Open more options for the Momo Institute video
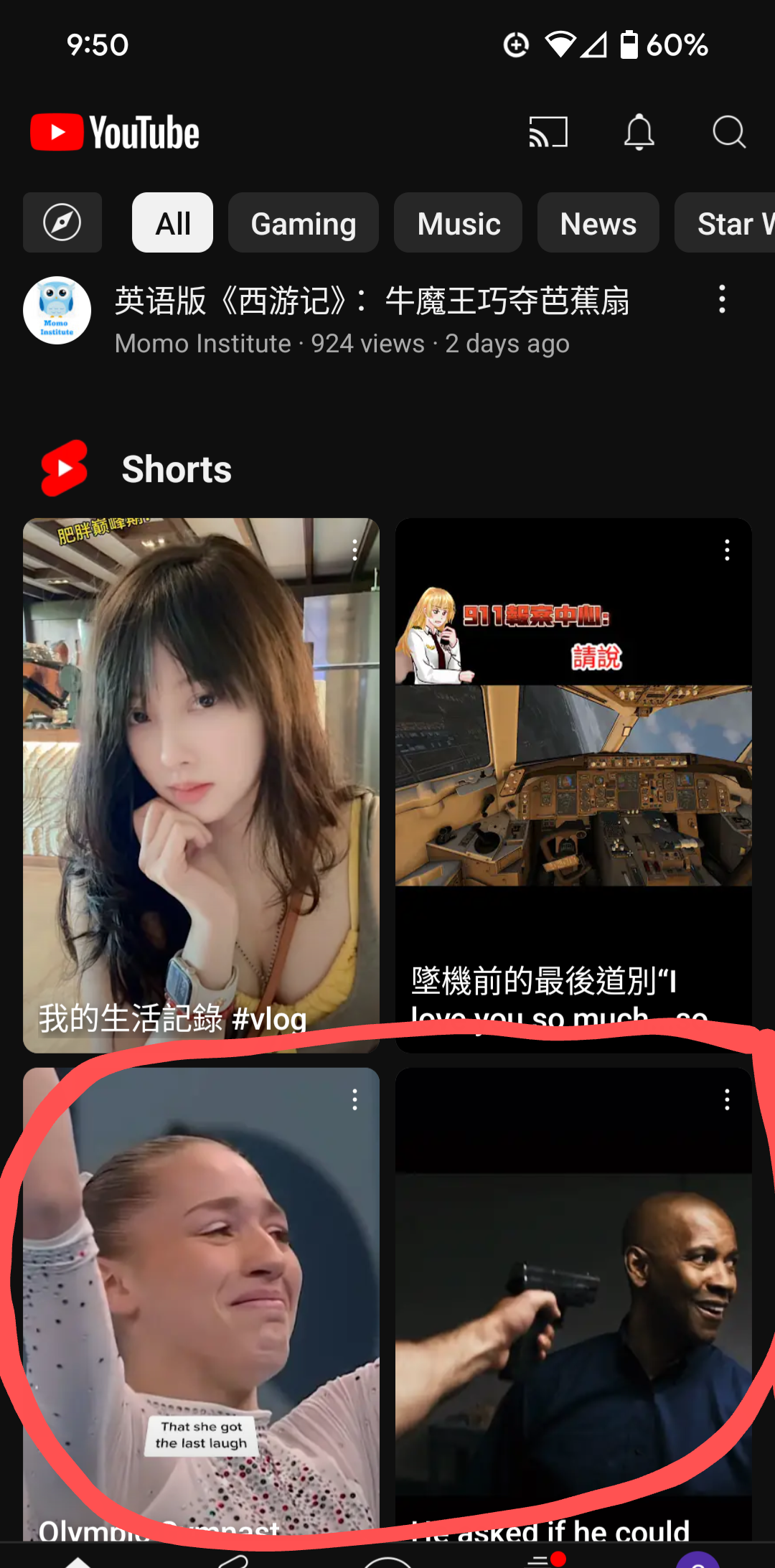The width and height of the screenshot is (775, 1568). pos(722,299)
